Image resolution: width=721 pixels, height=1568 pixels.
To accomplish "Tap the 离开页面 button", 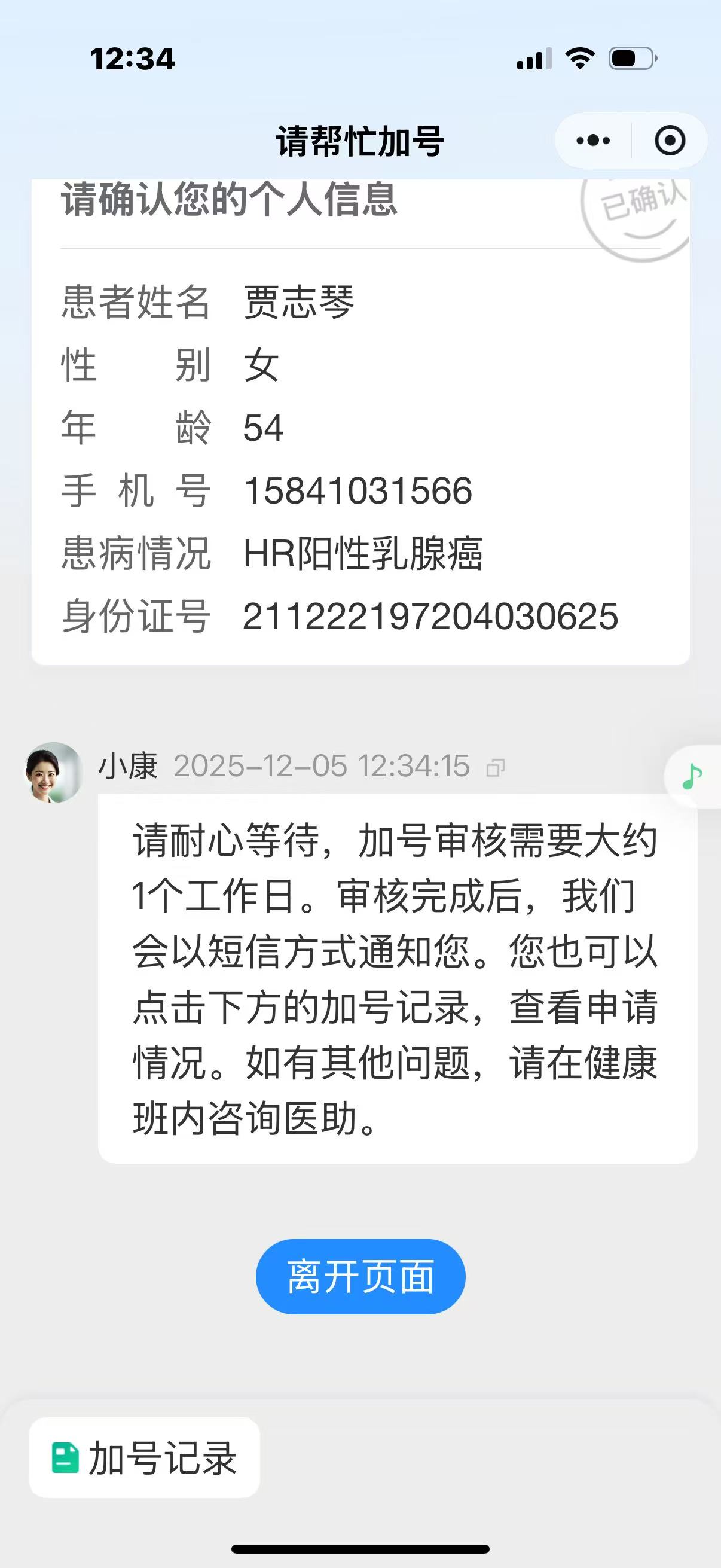I will 360,1276.
